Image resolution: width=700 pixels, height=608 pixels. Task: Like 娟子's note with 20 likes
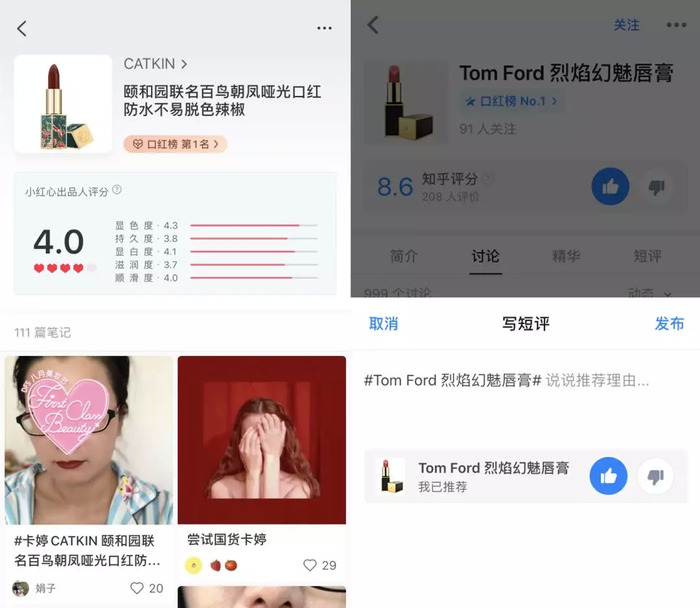(146, 588)
